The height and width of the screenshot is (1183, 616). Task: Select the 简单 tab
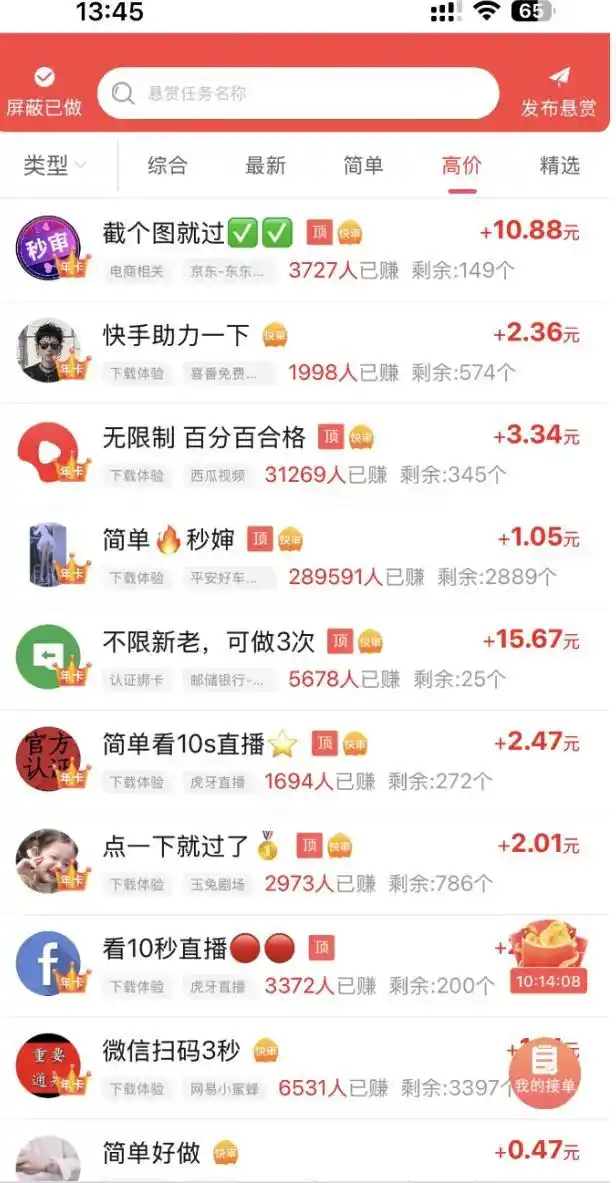(363, 166)
